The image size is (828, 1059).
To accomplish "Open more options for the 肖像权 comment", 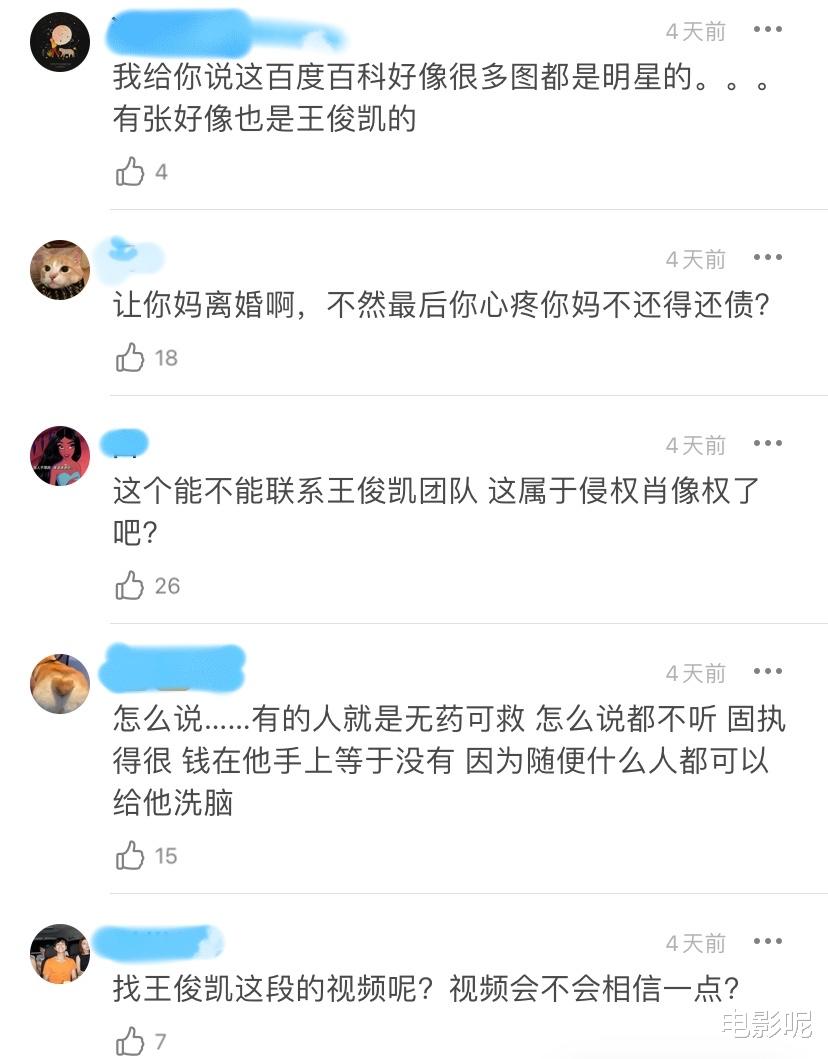I will pos(768,444).
